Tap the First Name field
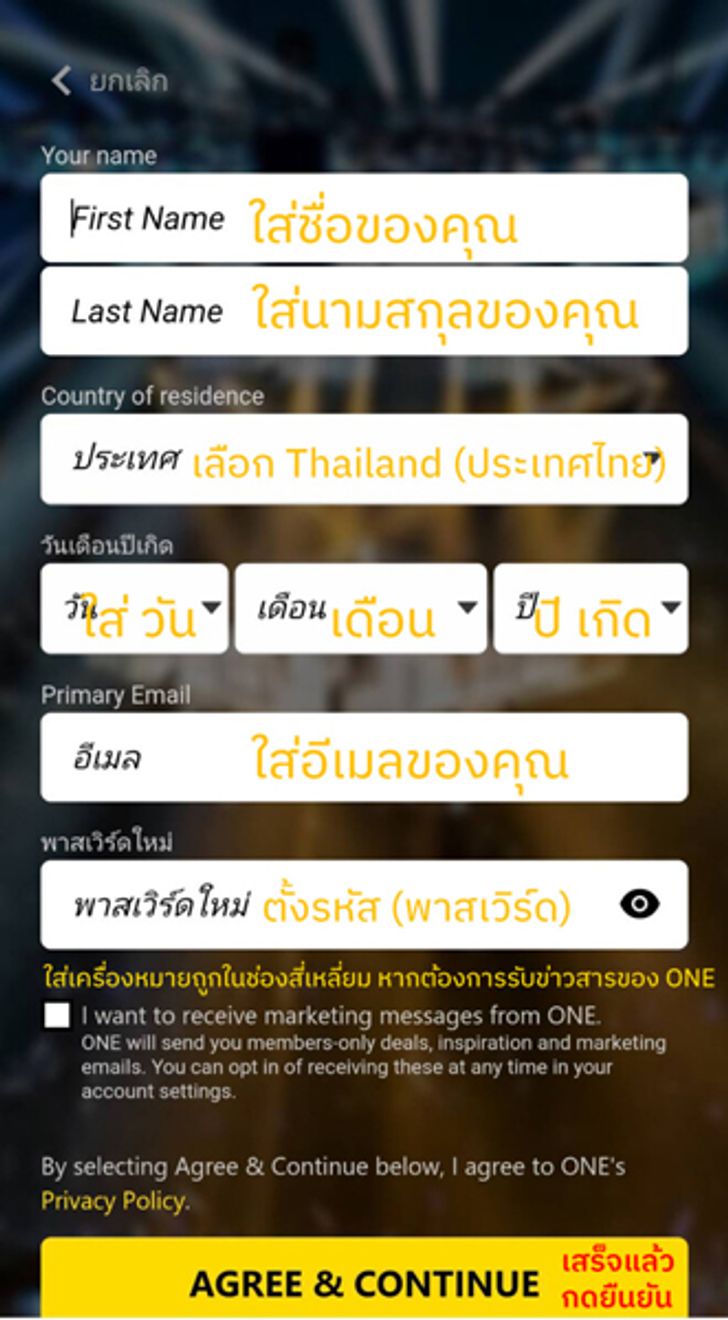Screen dimensions: 728x1320 pos(363,218)
